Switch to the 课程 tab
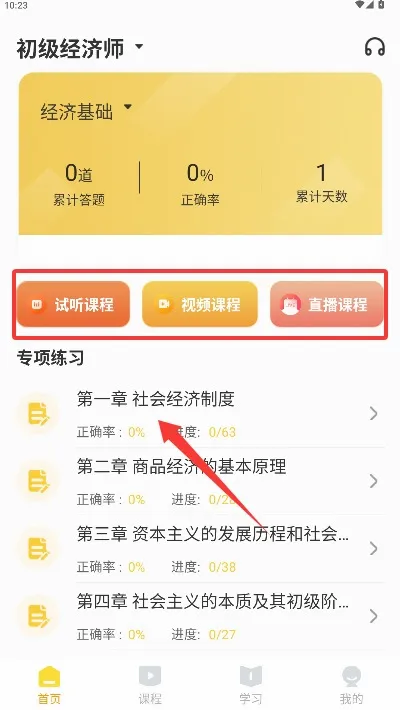This screenshot has height=710, width=400. click(150, 685)
